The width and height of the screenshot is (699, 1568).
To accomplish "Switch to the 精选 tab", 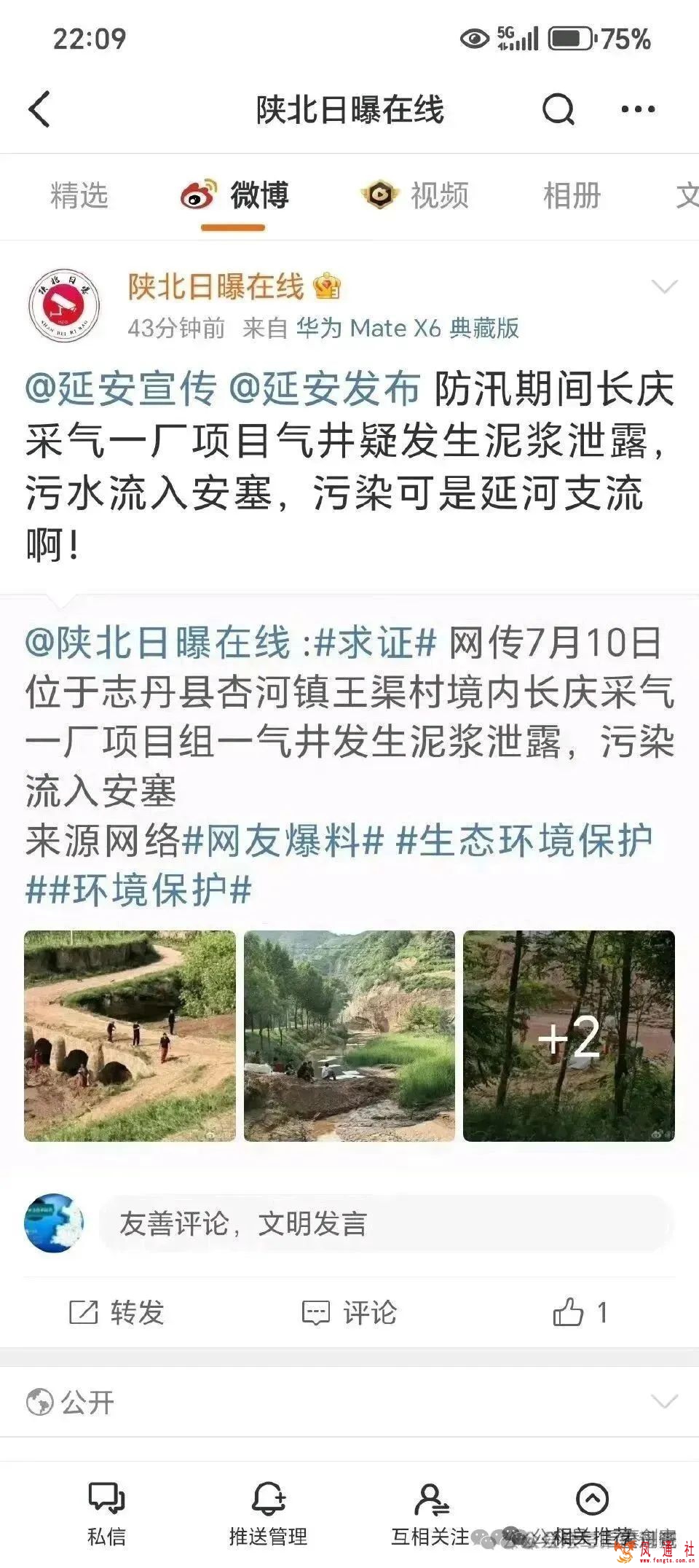I will [x=79, y=195].
